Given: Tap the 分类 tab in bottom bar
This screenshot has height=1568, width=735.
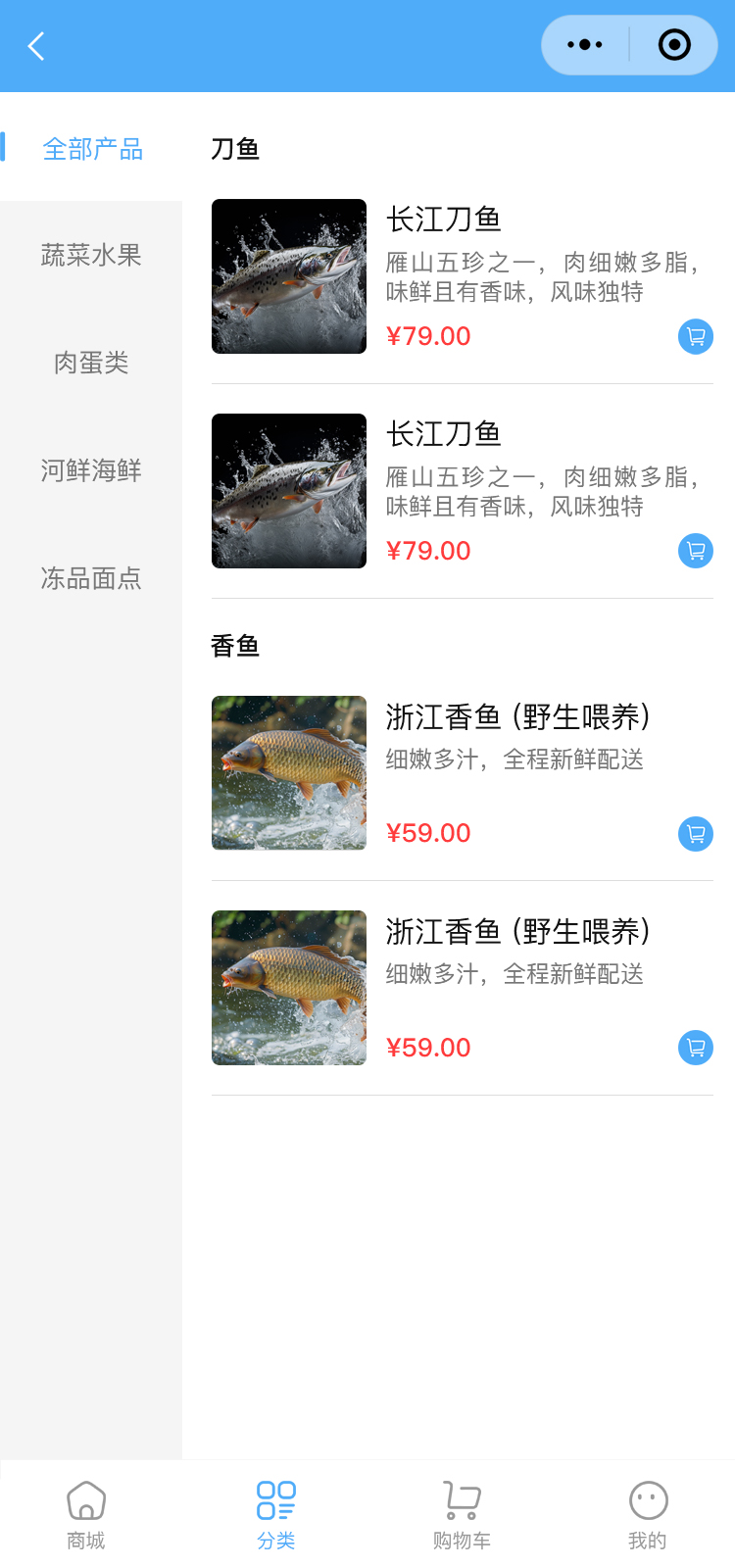Looking at the screenshot, I should coord(275,1514).
